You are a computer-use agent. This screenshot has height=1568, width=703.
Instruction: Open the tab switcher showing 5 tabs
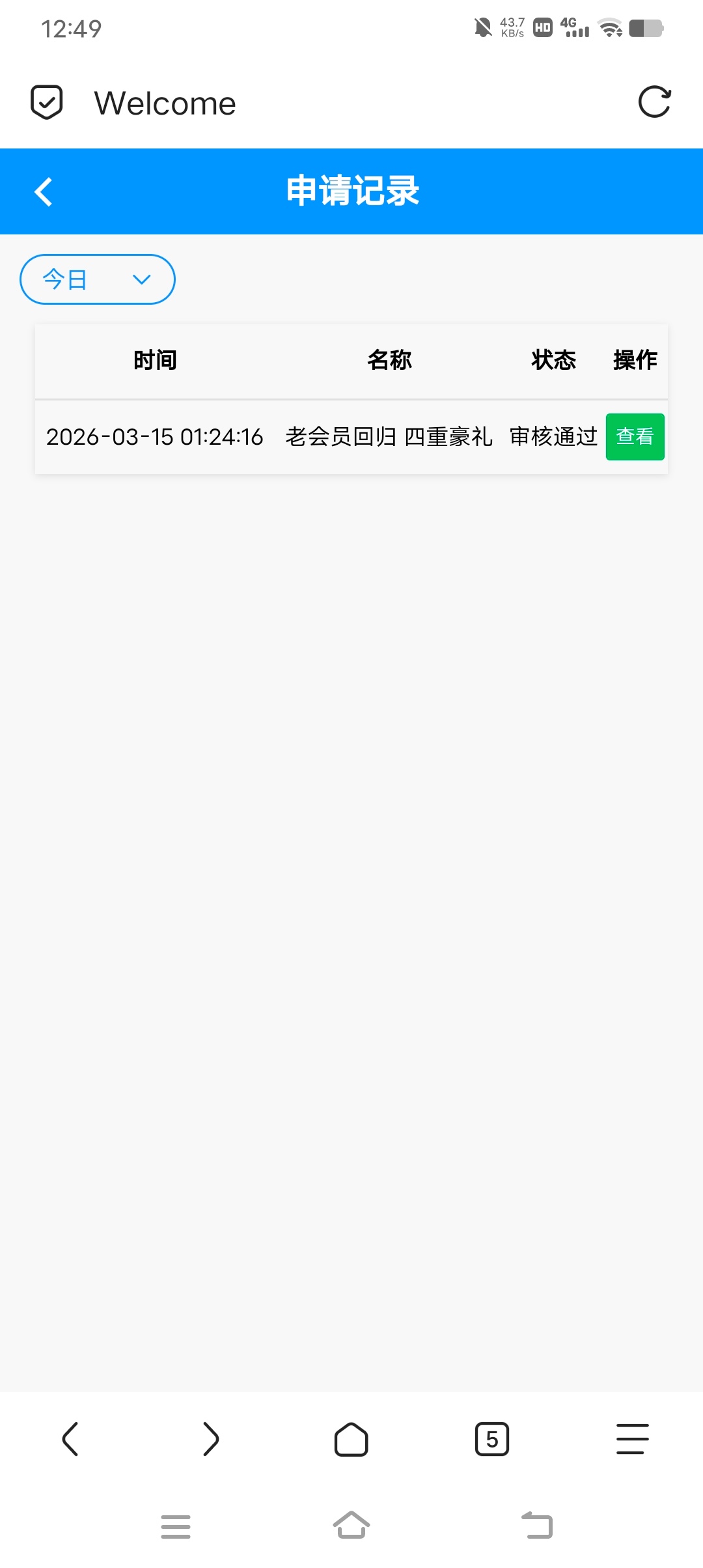click(492, 1438)
